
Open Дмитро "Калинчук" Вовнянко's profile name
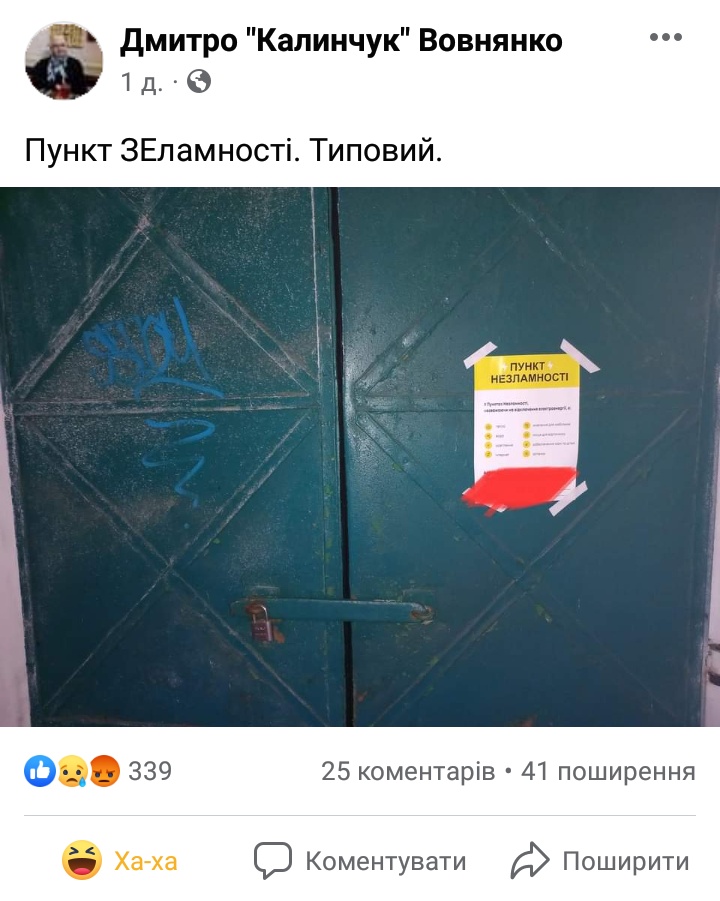click(x=341, y=41)
